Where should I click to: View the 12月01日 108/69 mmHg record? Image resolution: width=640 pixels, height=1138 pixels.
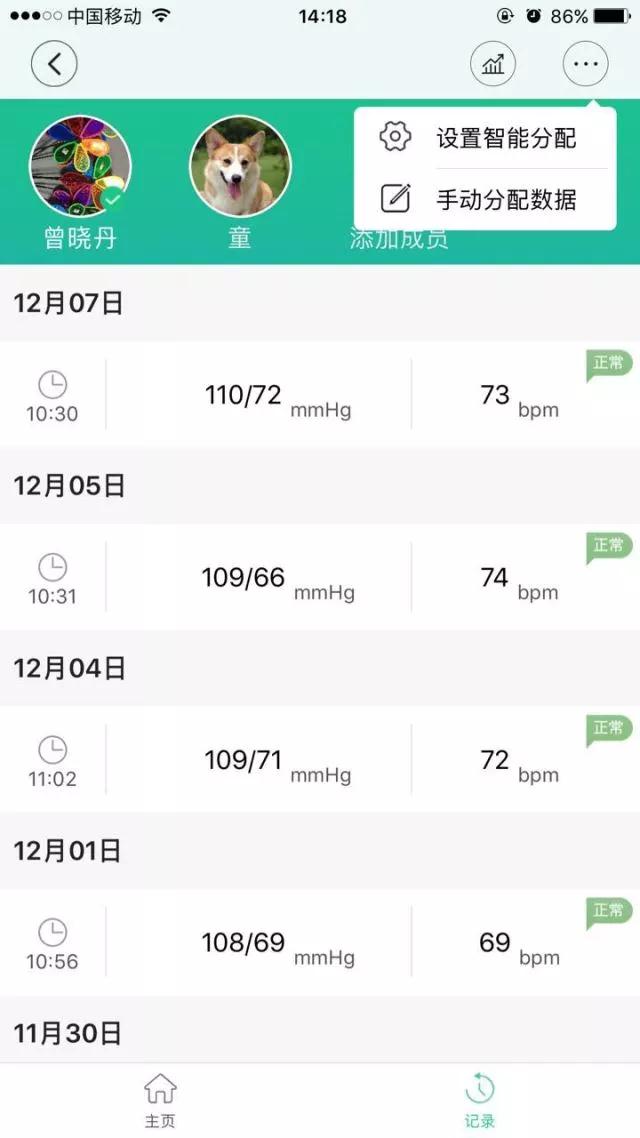pyautogui.click(x=320, y=942)
